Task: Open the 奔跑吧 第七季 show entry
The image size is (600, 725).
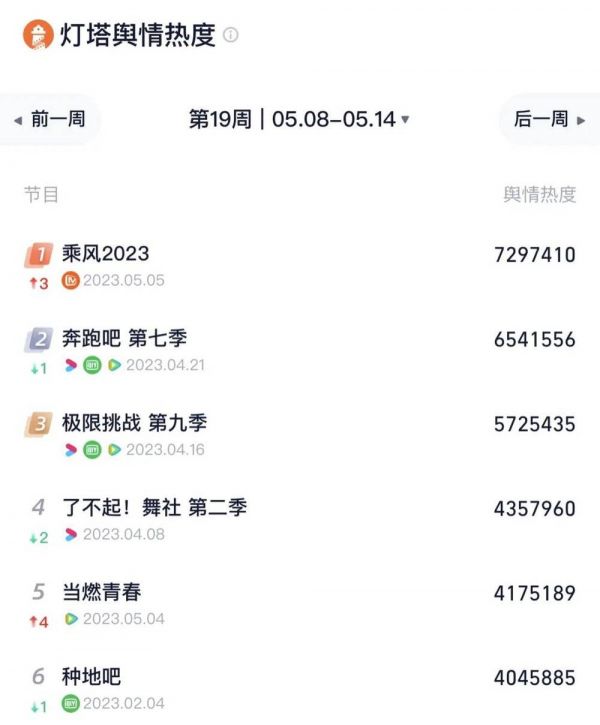Action: [x=124, y=339]
